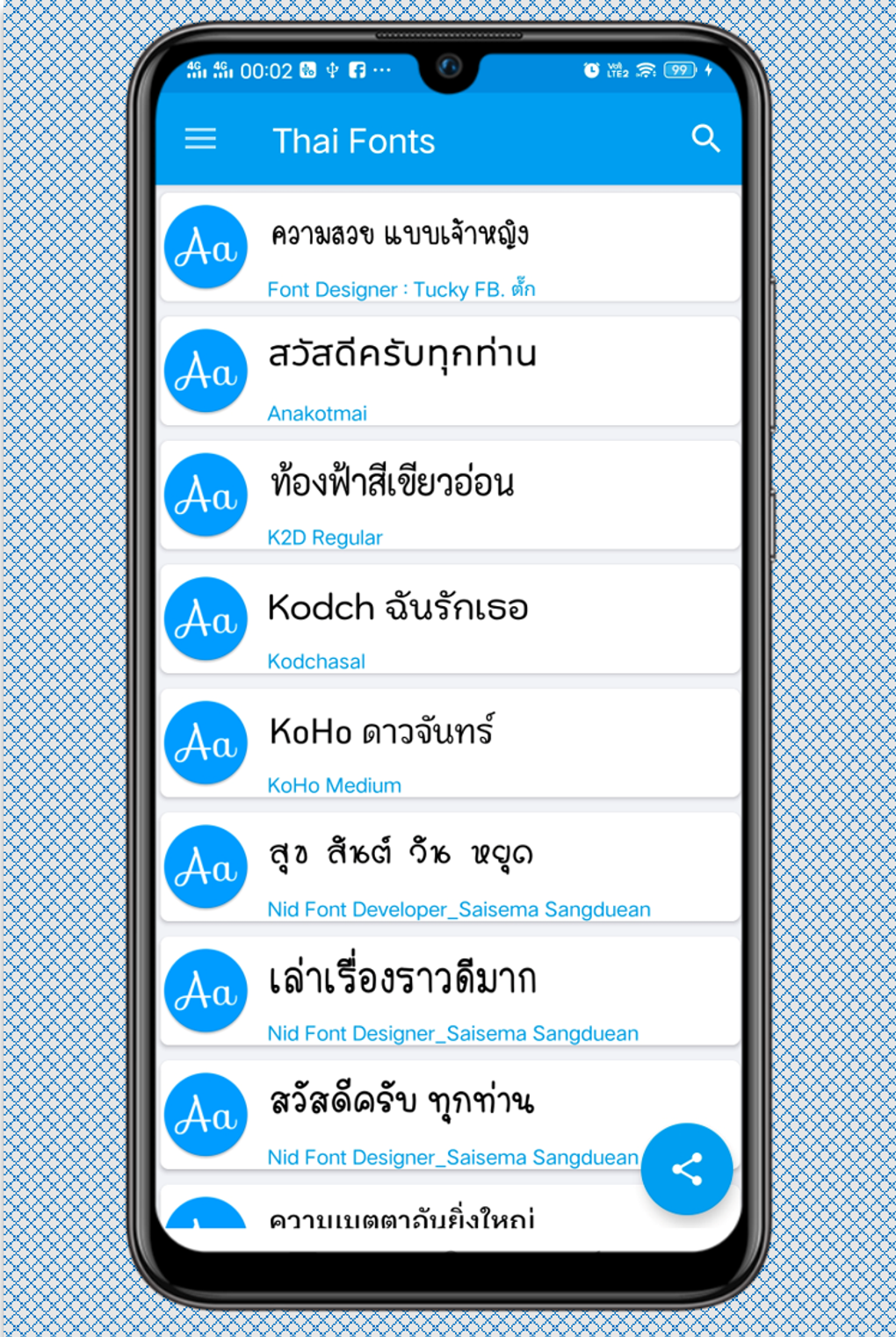Click the Aa icon on the top font card
The height and width of the screenshot is (1337, 896).
[205, 247]
